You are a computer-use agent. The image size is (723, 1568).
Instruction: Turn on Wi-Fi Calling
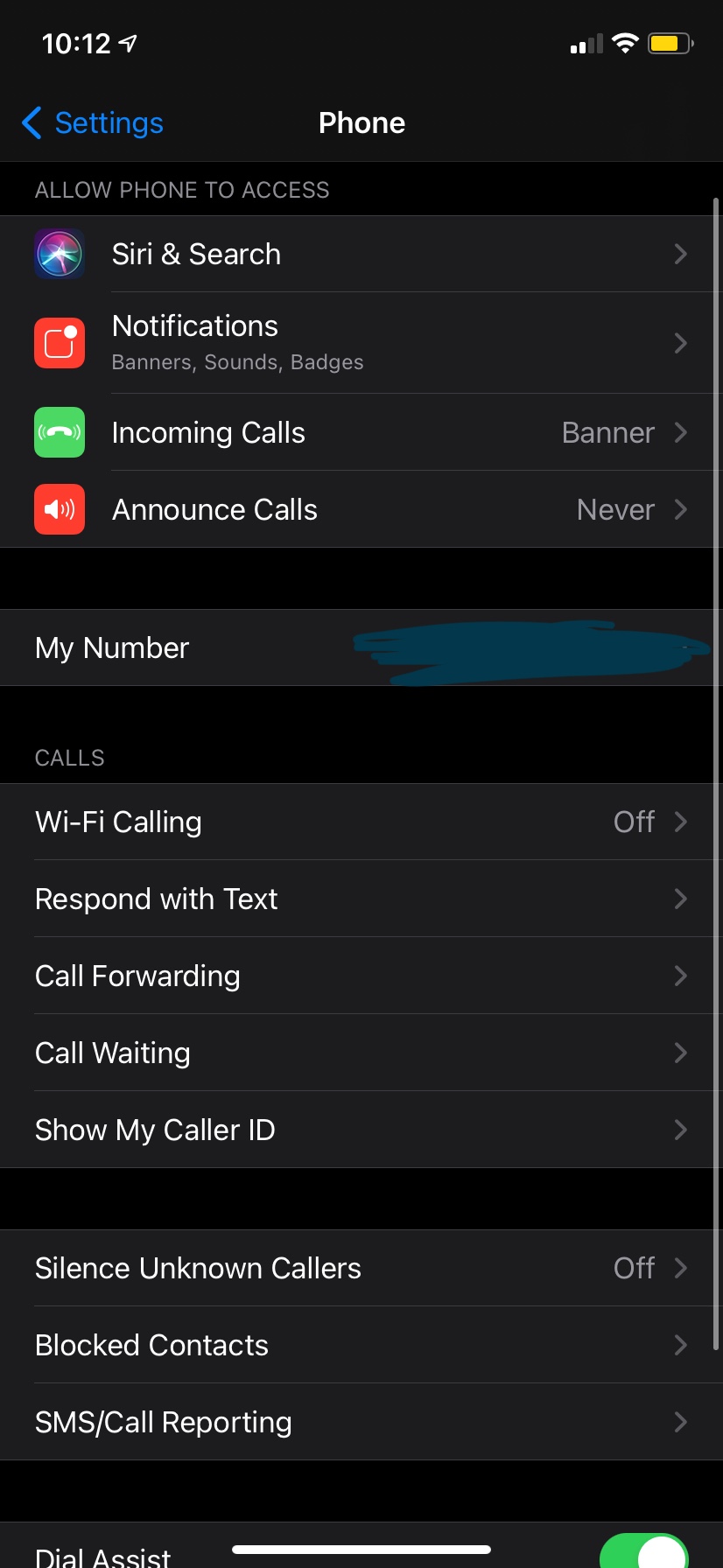pos(361,822)
